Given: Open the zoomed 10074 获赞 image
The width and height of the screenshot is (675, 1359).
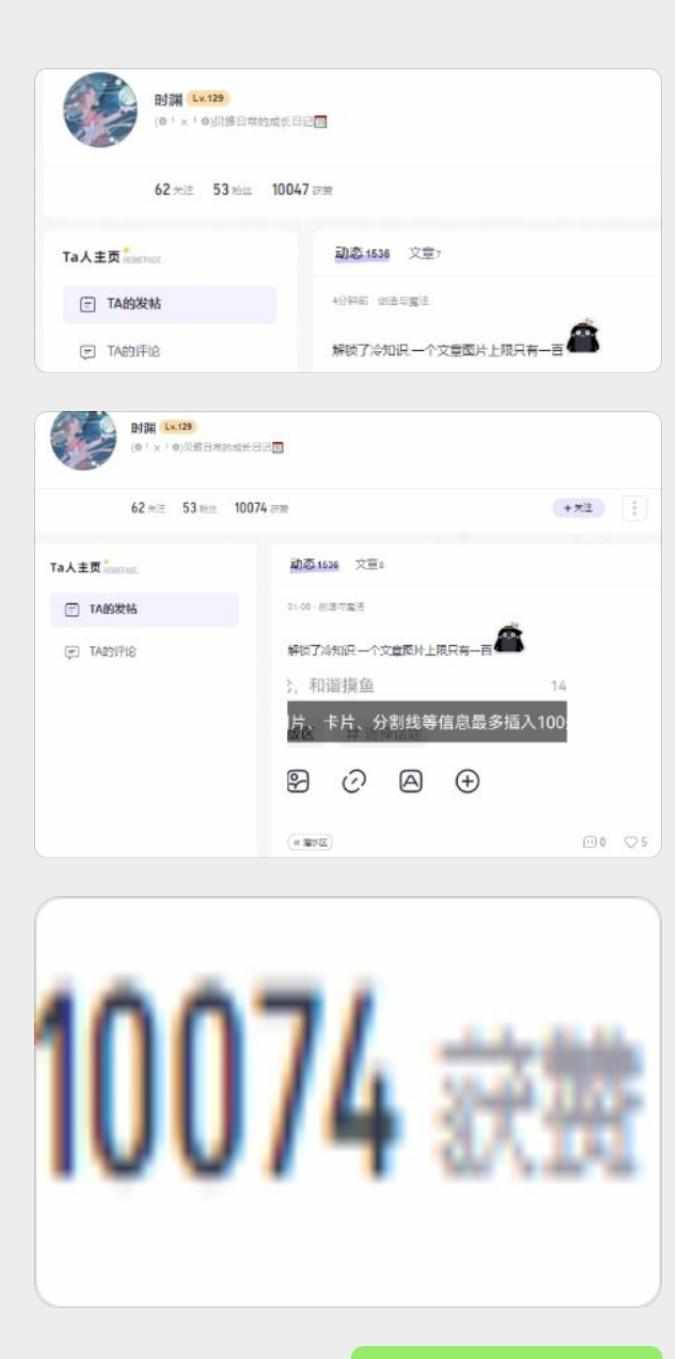Looking at the screenshot, I should (x=347, y=1100).
